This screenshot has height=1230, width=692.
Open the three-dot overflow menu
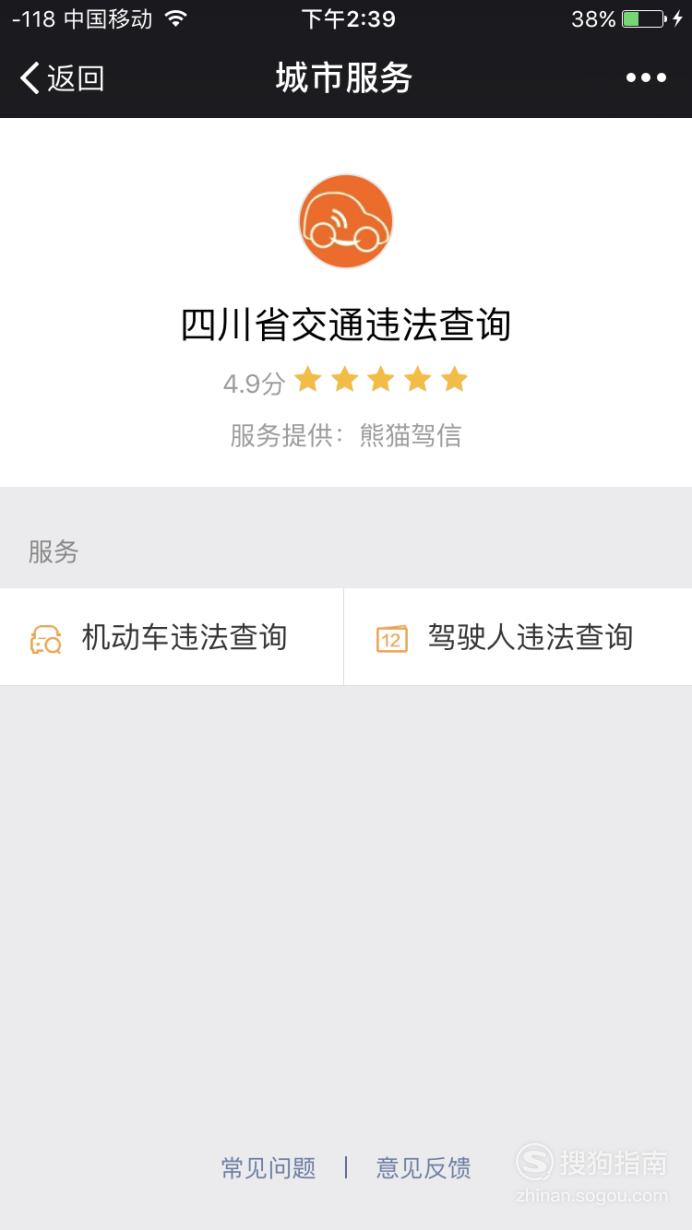(646, 78)
